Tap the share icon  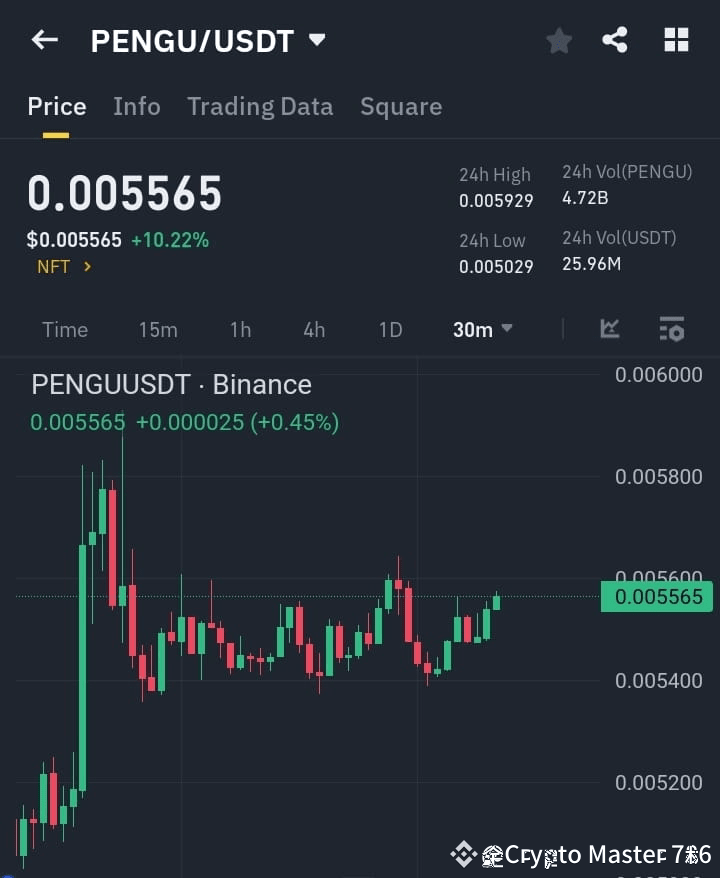point(615,40)
